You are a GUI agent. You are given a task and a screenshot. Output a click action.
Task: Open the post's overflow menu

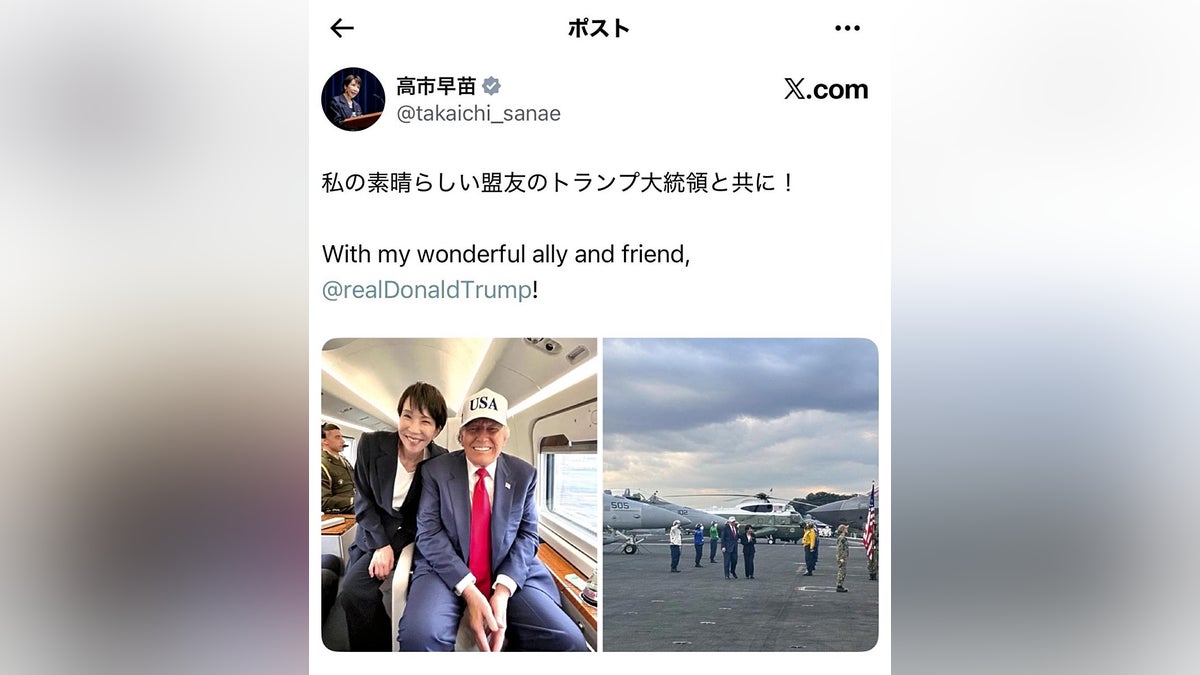pos(847,28)
